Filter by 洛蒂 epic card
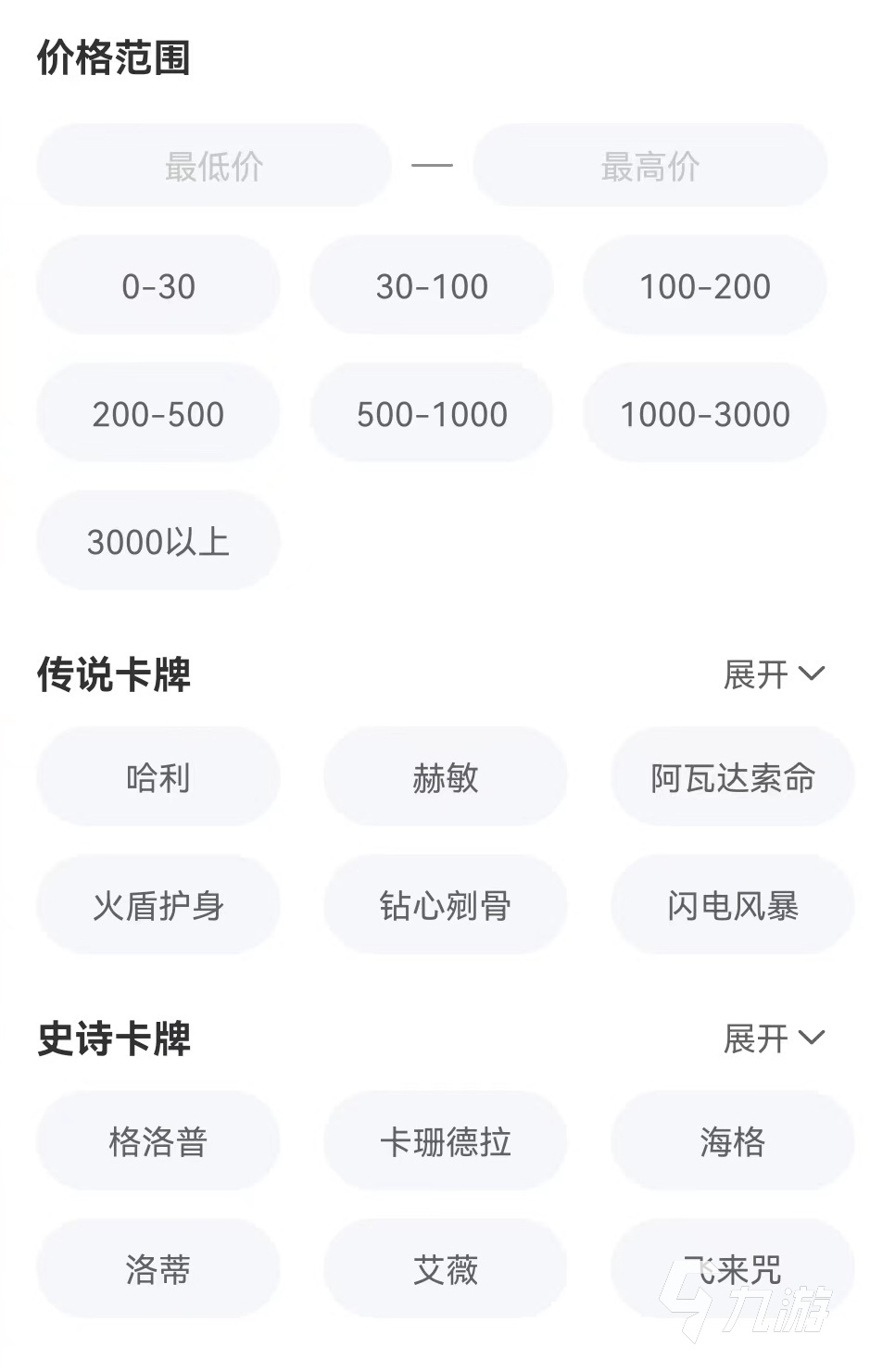This screenshot has width=870, height=1372. 158,1270
